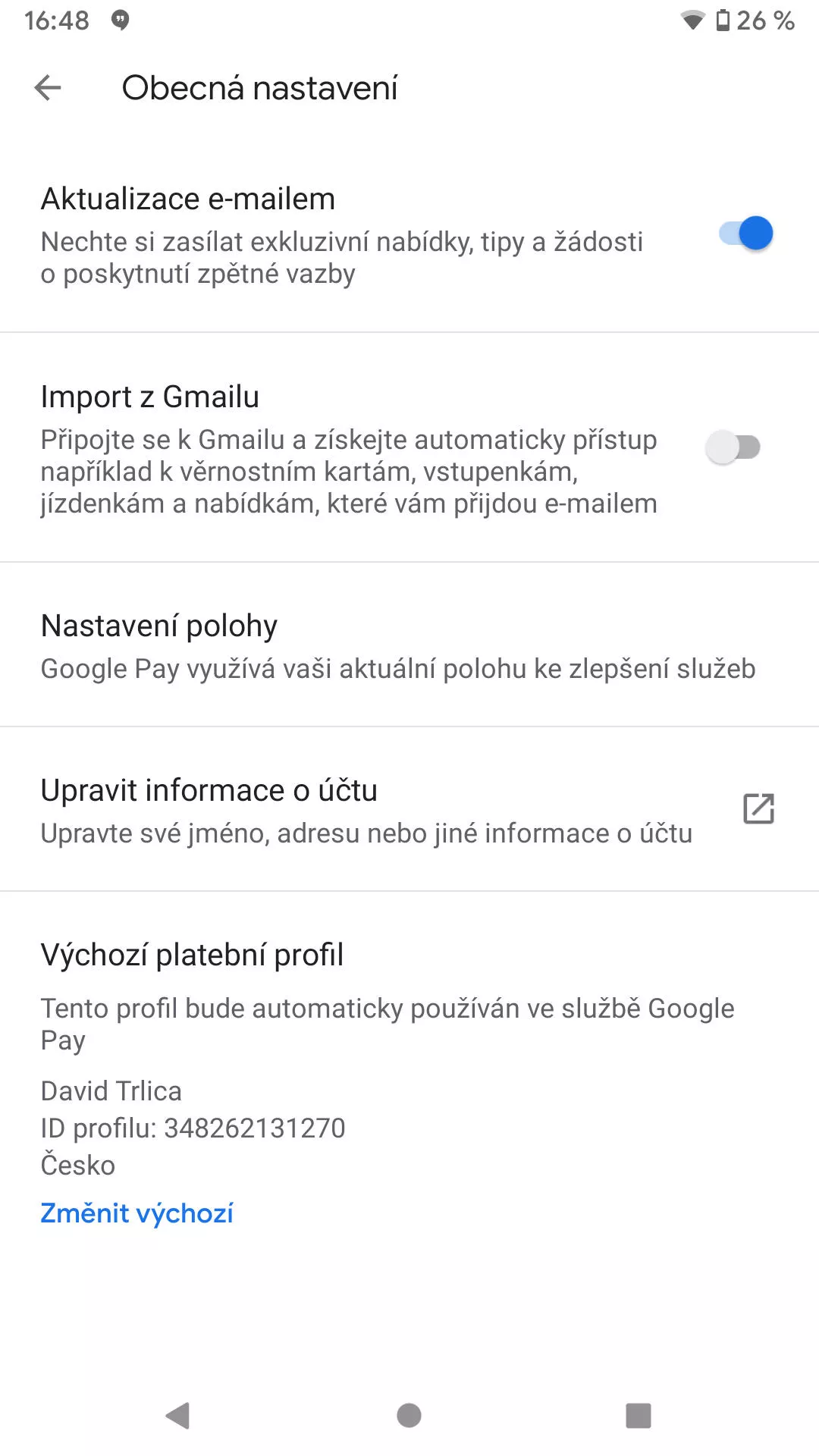The image size is (819, 1456).
Task: Enable the Import z Gmailu switch
Action: click(x=733, y=447)
